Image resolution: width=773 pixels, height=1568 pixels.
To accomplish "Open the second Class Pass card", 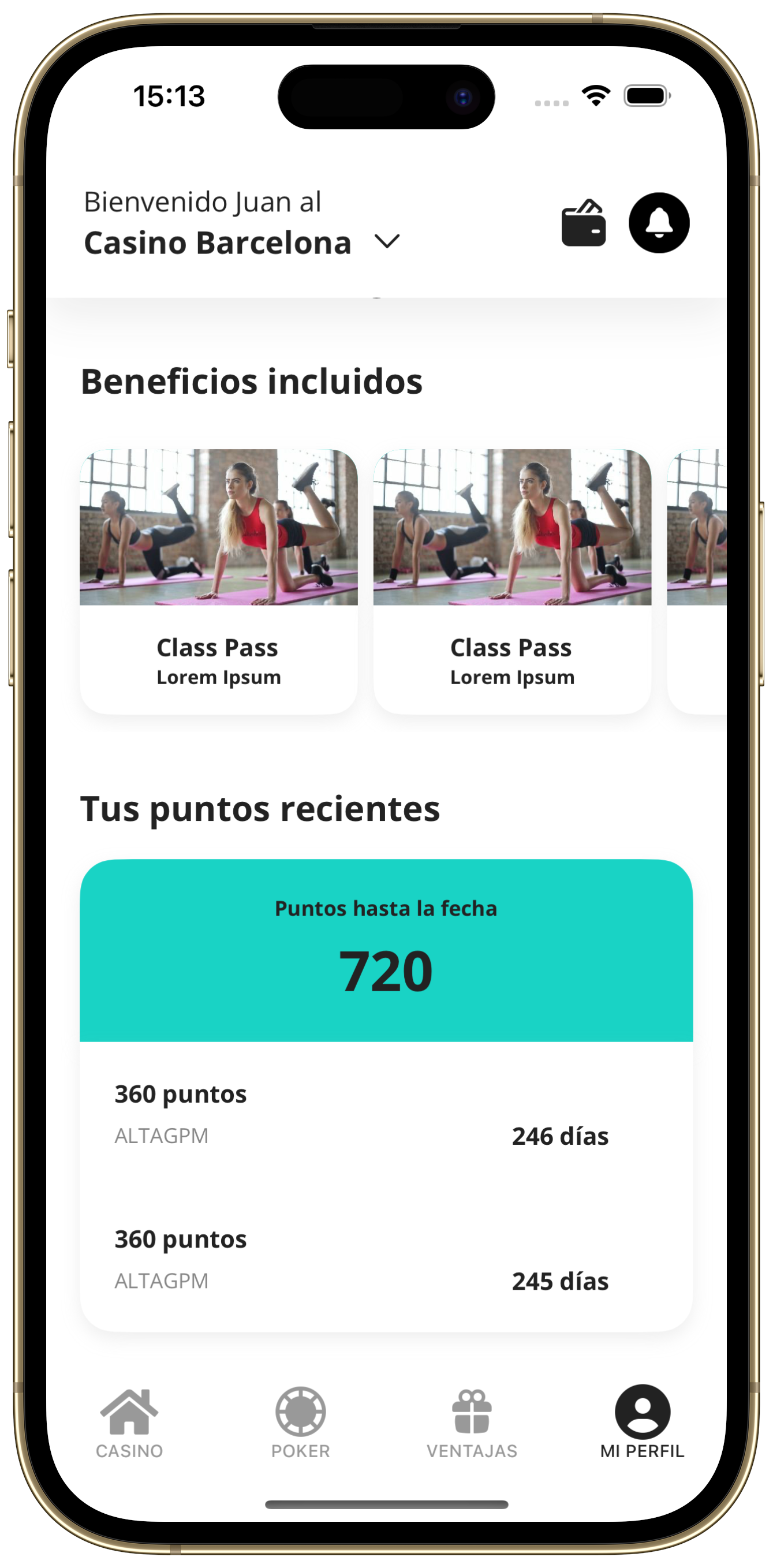I will pyautogui.click(x=512, y=581).
